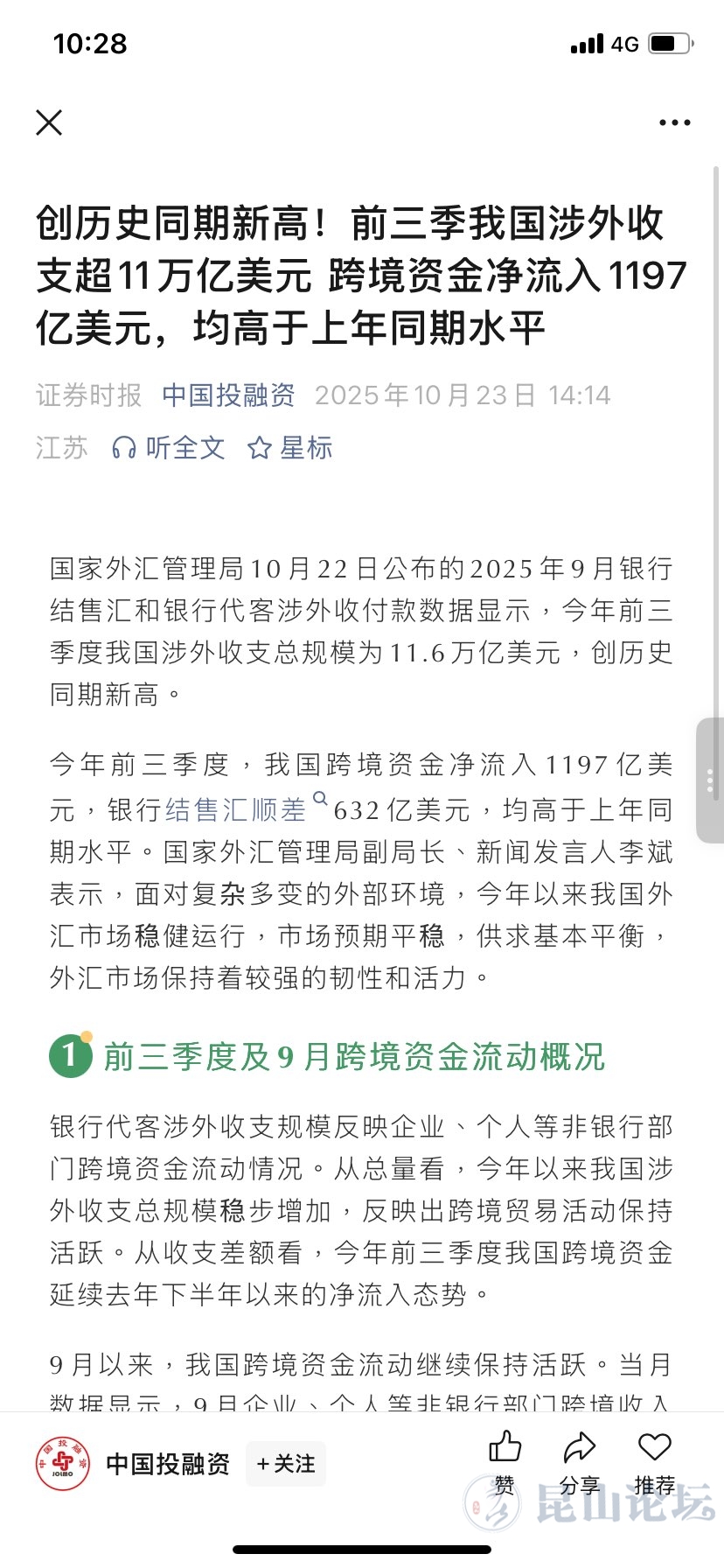Image resolution: width=724 pixels, height=1568 pixels.
Task: Listen to the full article with 听全文
Action: [x=169, y=448]
